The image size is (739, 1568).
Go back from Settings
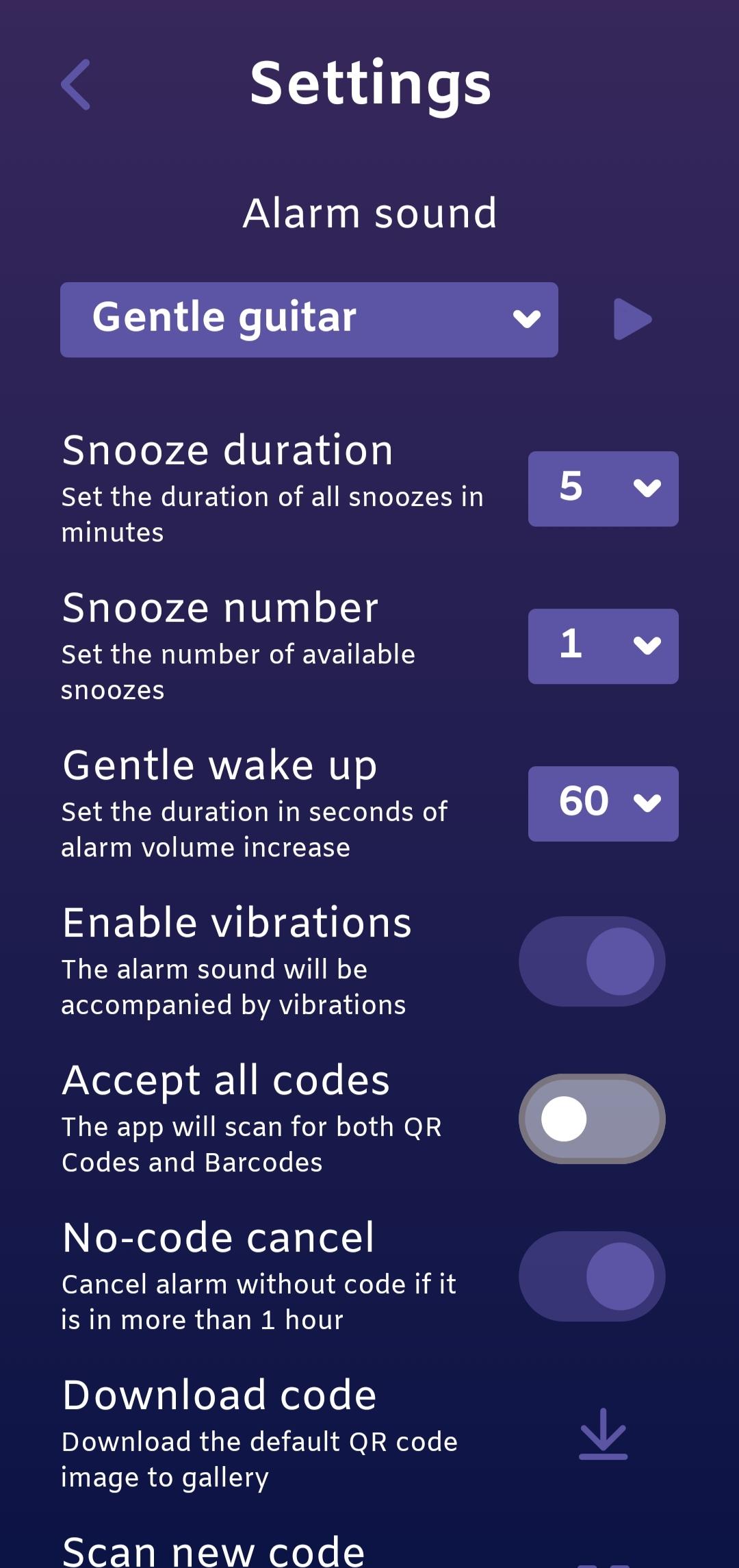pos(75,84)
